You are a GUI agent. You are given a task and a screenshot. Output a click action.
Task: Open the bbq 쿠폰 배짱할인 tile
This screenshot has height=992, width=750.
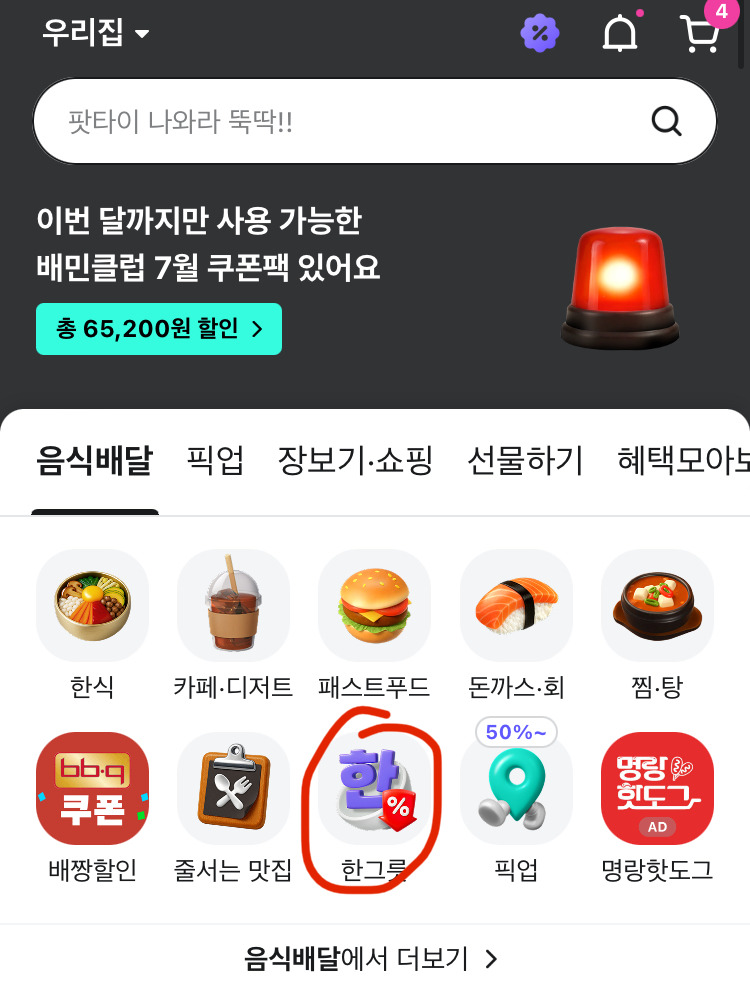92,808
